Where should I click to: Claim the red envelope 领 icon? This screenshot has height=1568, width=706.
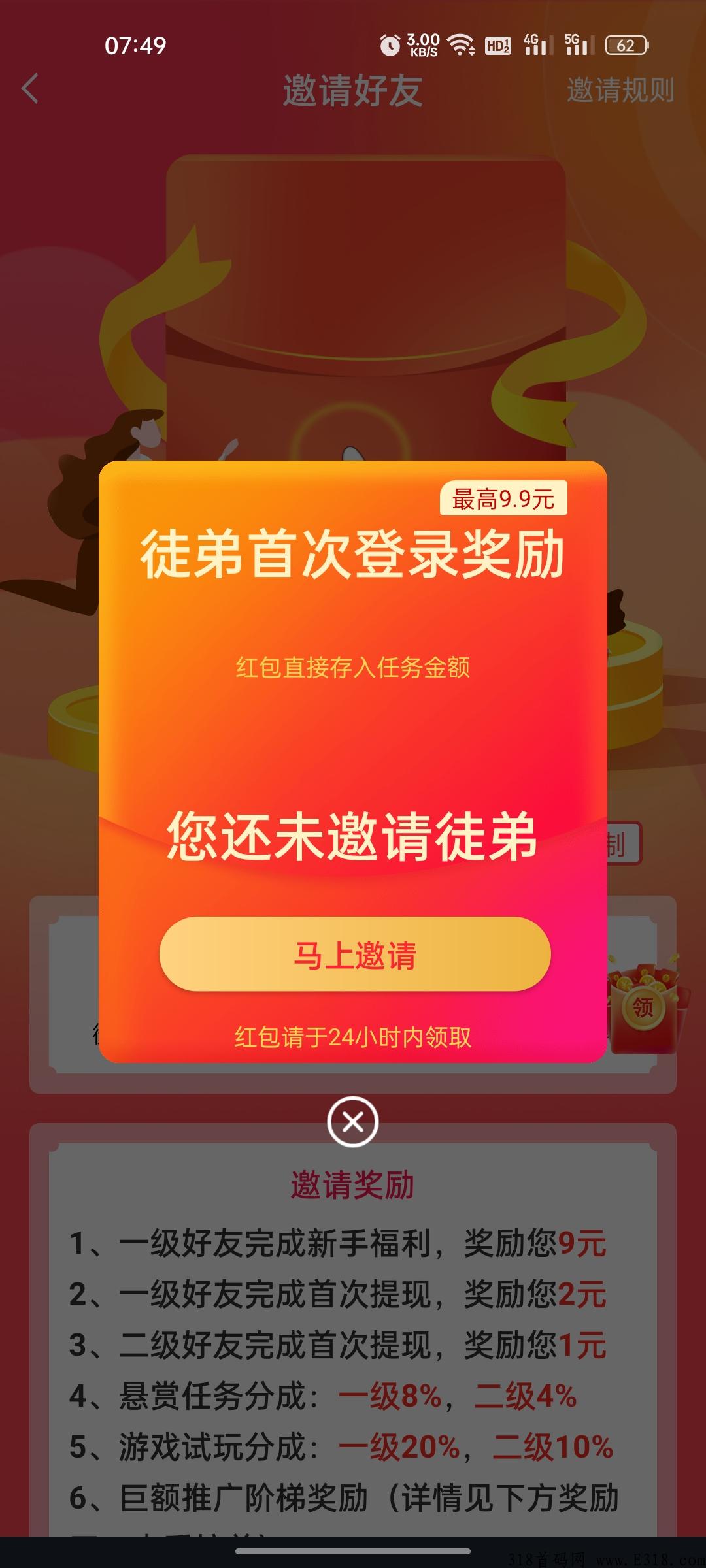pyautogui.click(x=644, y=1007)
